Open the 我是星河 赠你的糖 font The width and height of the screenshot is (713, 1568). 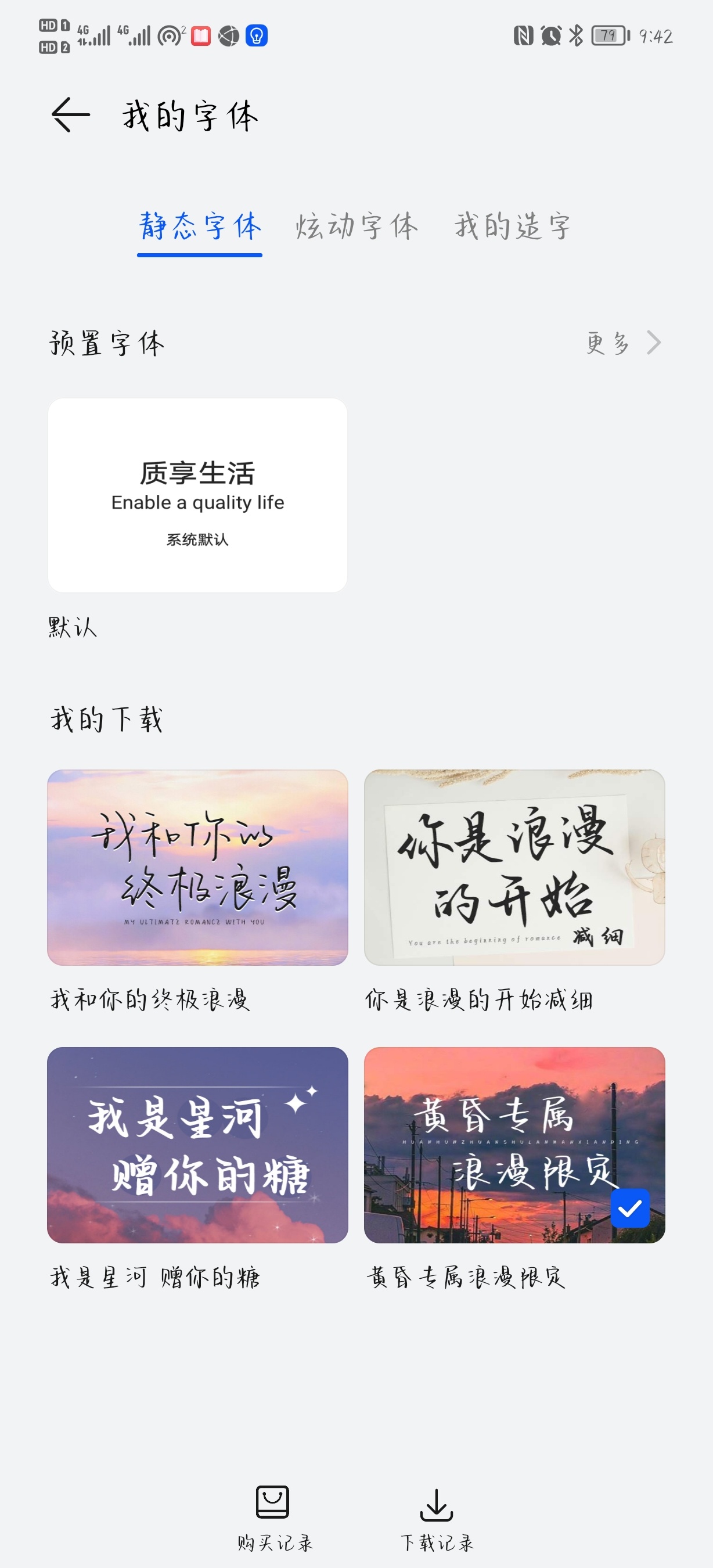198,1145
